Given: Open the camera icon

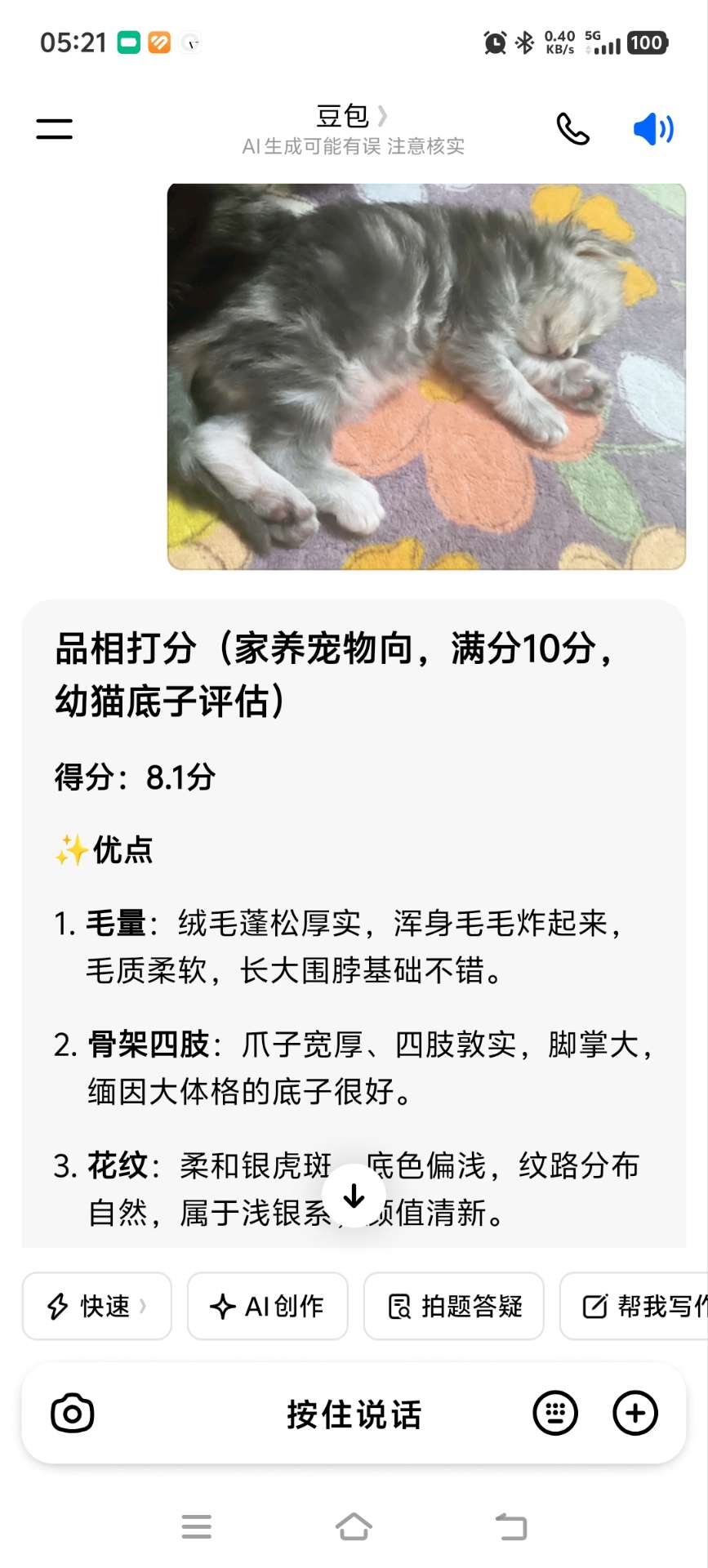Looking at the screenshot, I should 73,1414.
